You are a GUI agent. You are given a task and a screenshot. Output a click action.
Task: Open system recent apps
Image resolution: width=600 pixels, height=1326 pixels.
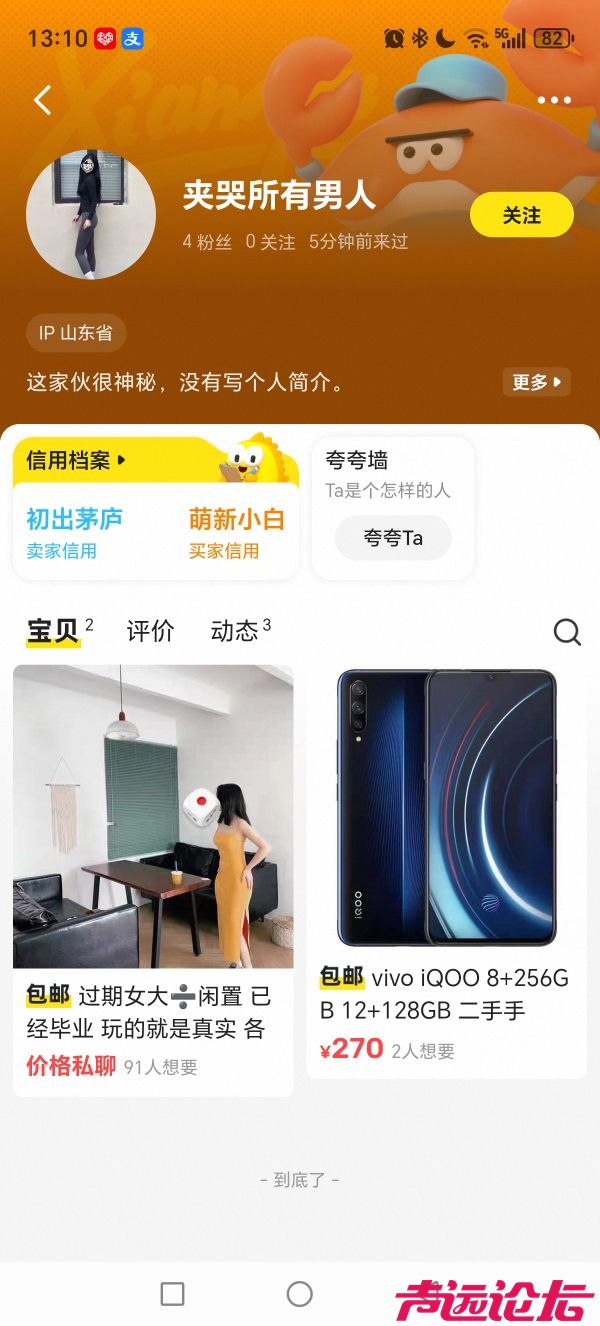pos(172,1294)
